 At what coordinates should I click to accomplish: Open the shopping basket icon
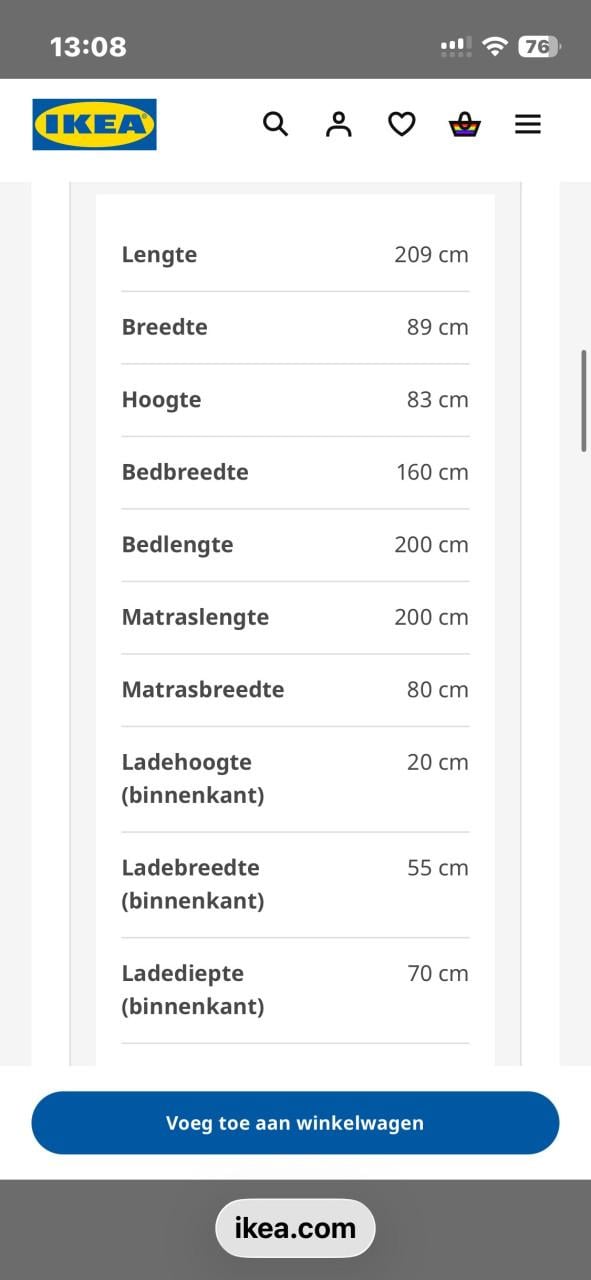point(464,124)
